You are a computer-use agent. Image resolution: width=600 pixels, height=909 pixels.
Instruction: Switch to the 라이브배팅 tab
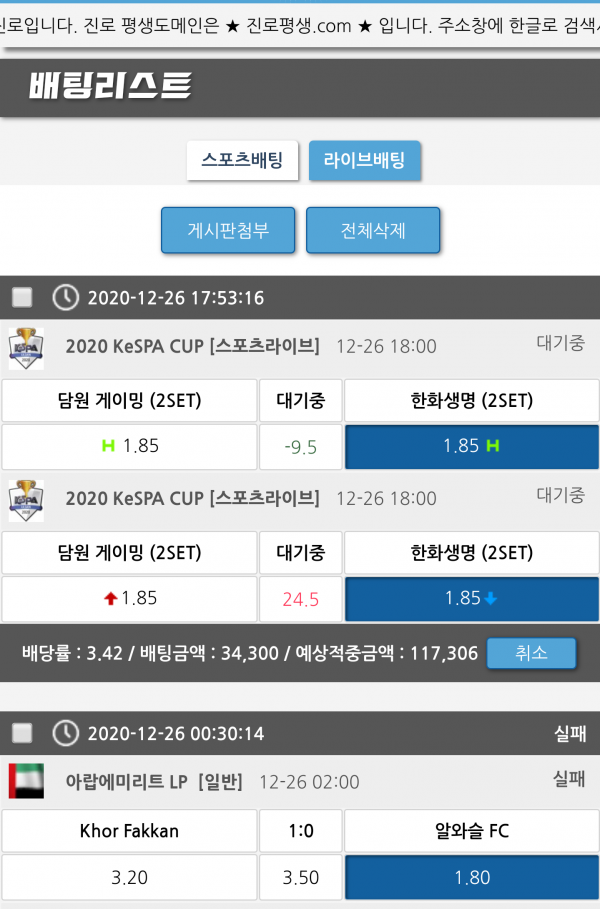coord(364,160)
